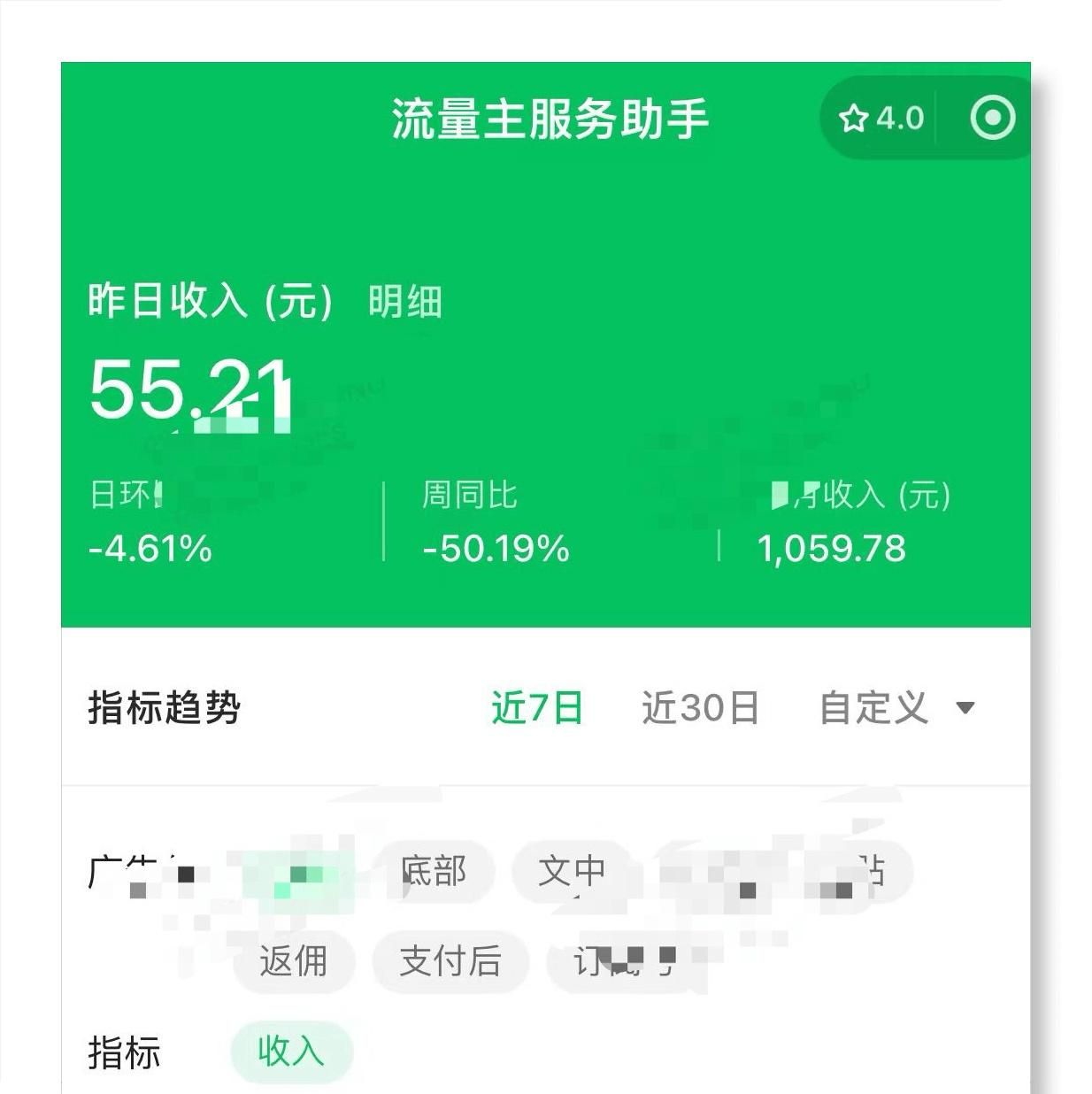Switch to 近30日 trend range
1092x1094 pixels.
pos(700,708)
